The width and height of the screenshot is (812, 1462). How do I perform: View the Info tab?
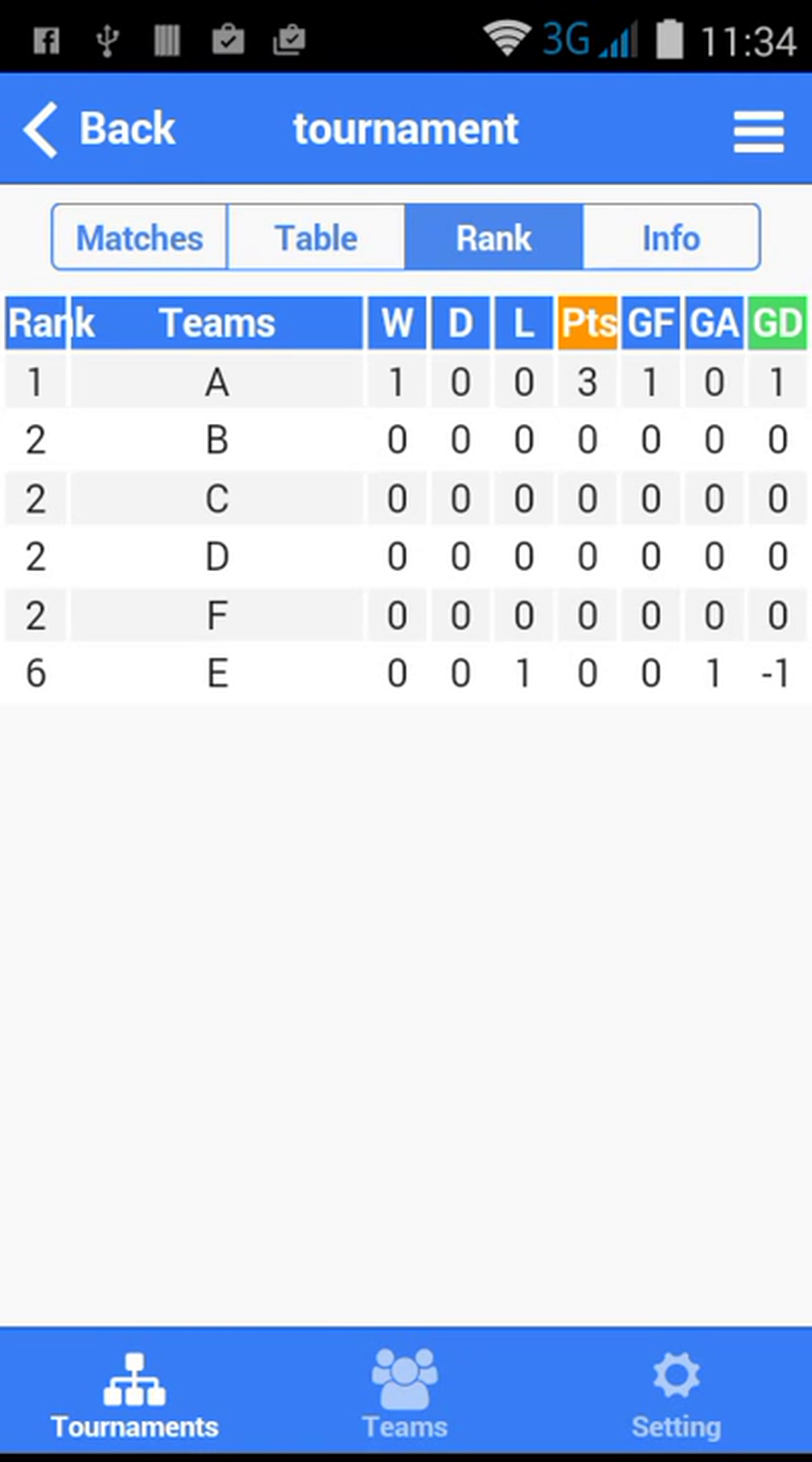pyautogui.click(x=671, y=238)
